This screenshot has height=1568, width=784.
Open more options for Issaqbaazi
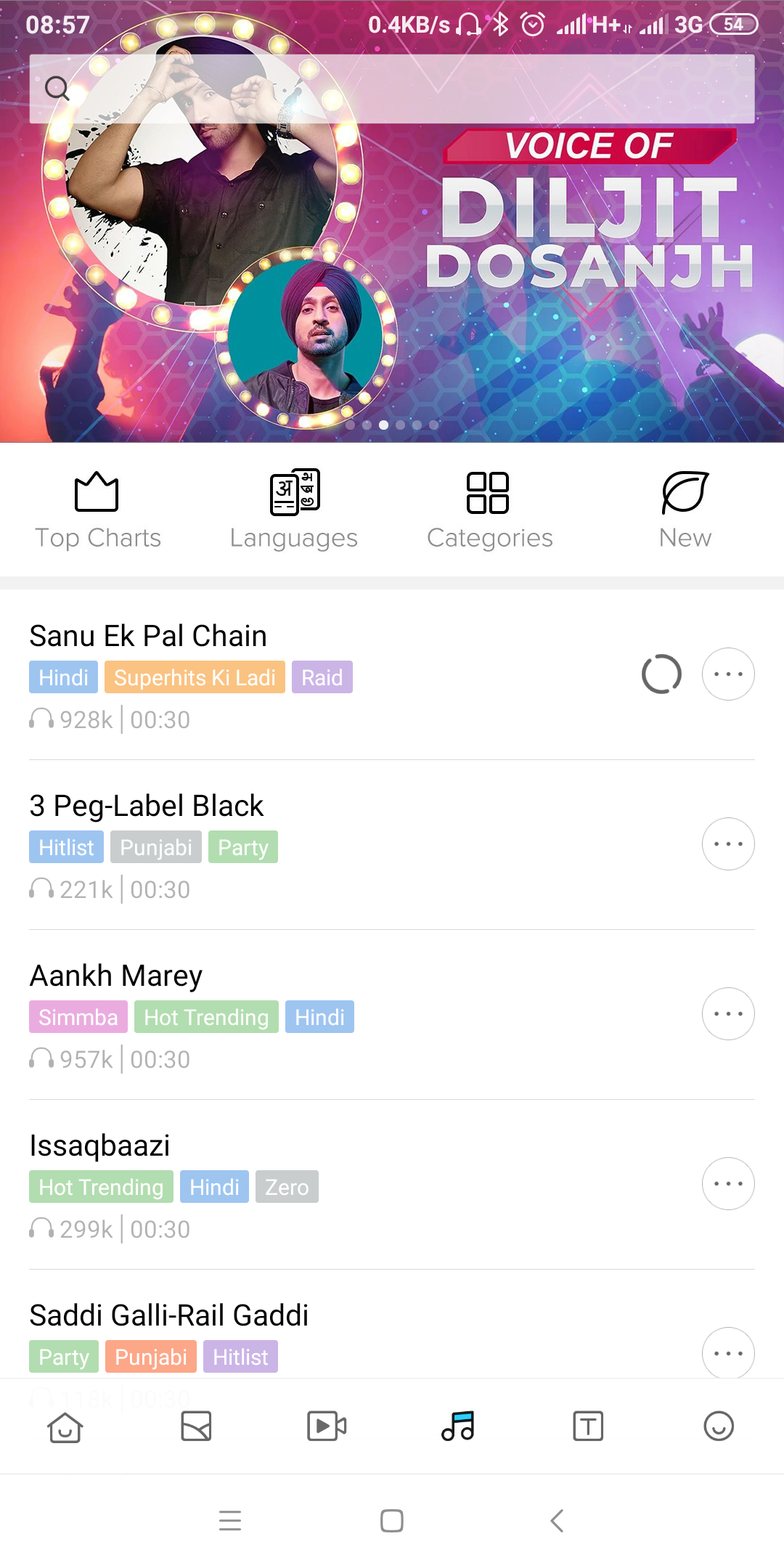[727, 1184]
